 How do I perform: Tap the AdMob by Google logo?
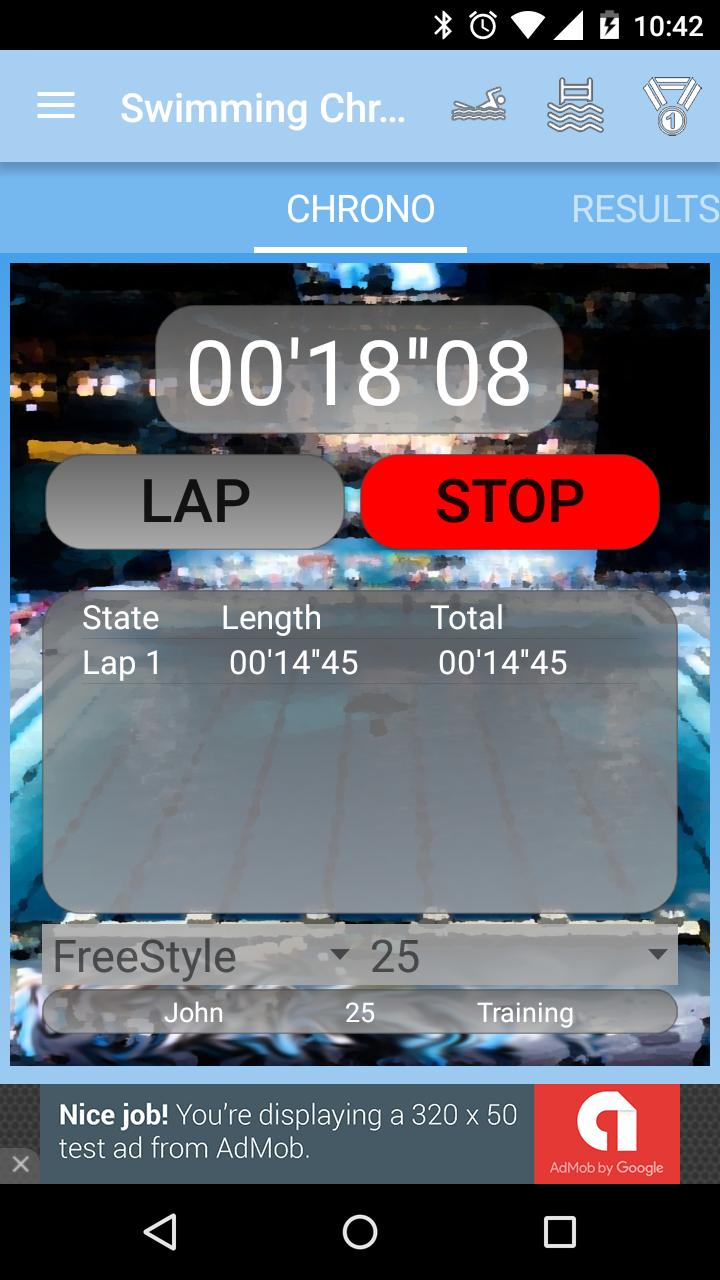(607, 1133)
